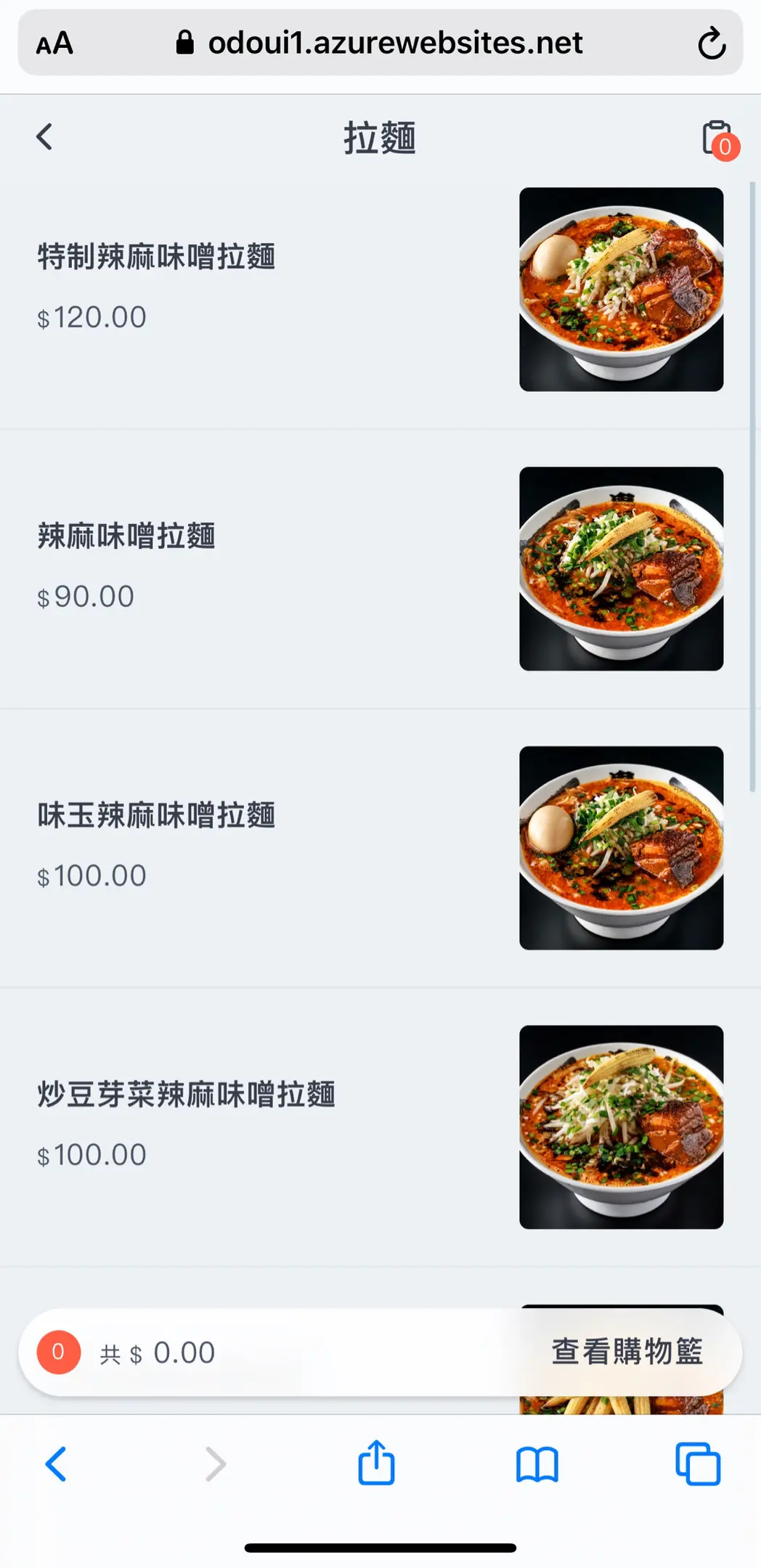Open Safari bookmarks
Viewport: 761px width, 1568px height.
(537, 1463)
